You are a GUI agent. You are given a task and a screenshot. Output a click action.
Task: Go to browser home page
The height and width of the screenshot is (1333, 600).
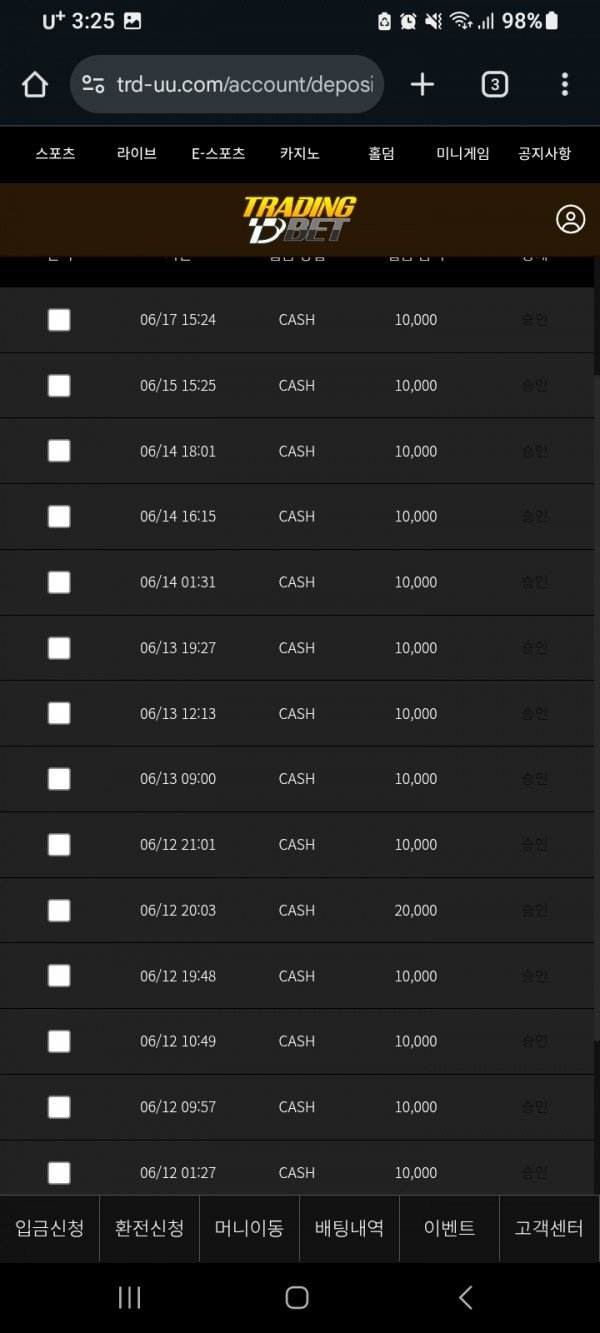tap(35, 84)
